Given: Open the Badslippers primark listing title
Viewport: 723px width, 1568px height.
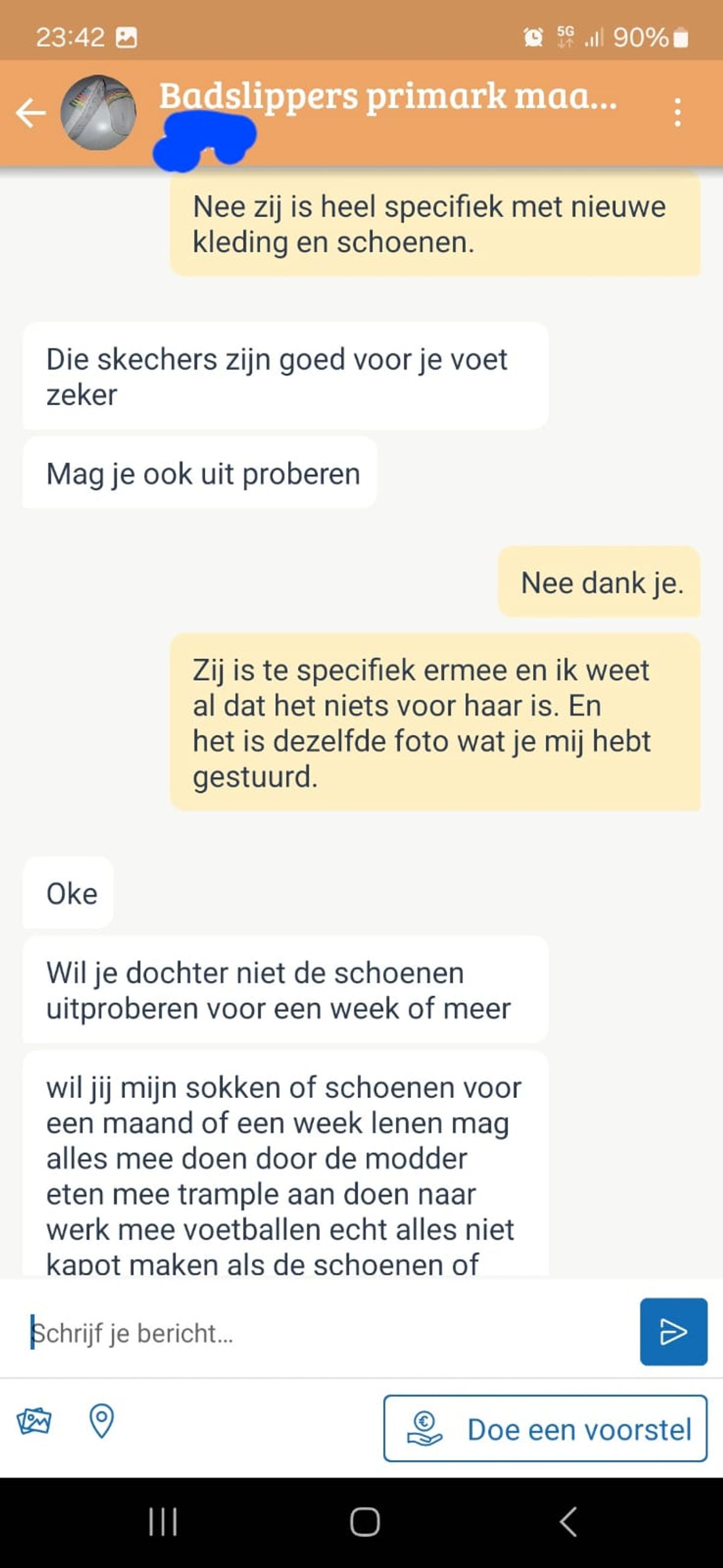Looking at the screenshot, I should [387, 96].
